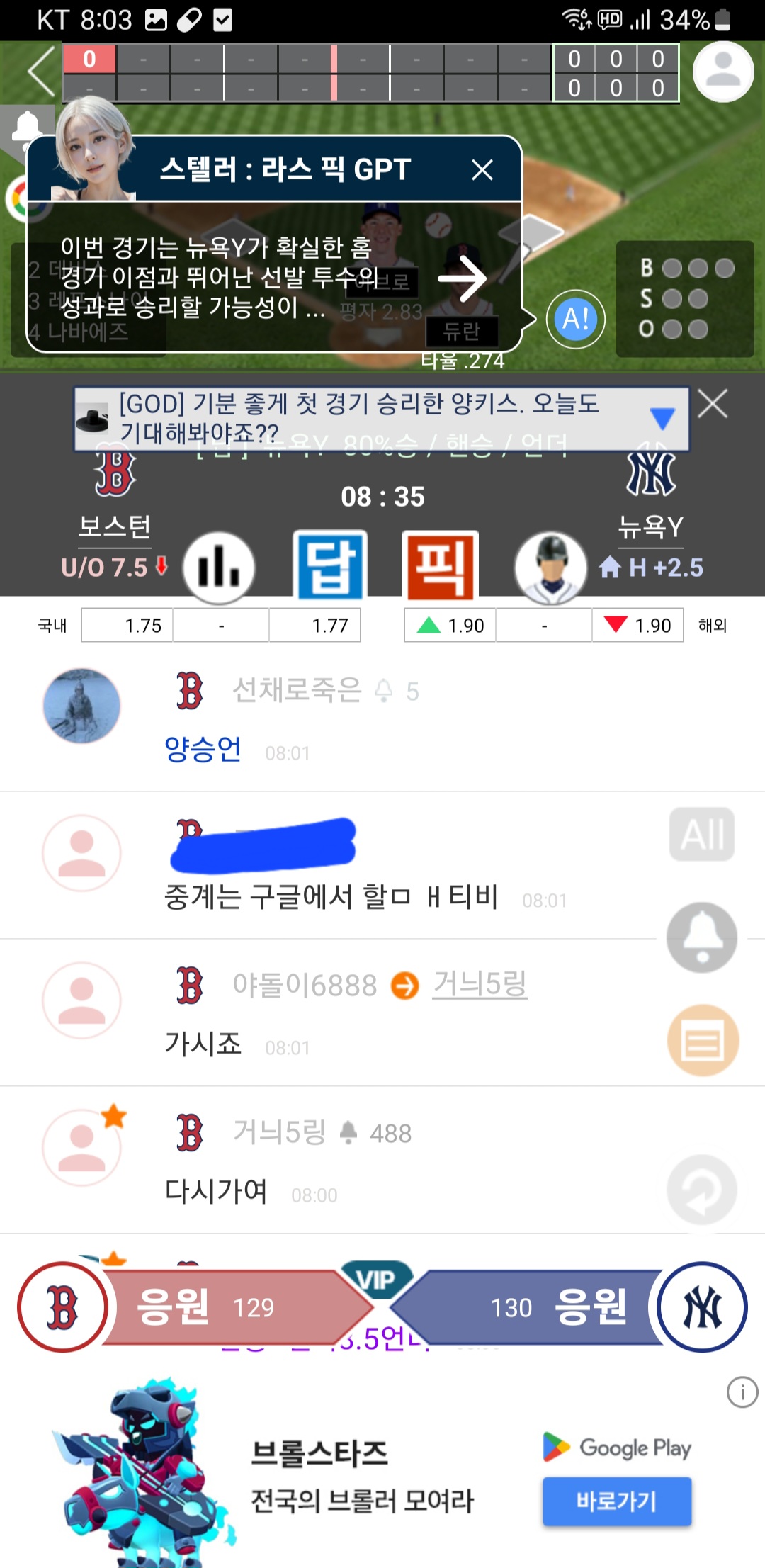The height and width of the screenshot is (1568, 765).
Task: Open full GPT prediction via arrow
Action: click(462, 278)
